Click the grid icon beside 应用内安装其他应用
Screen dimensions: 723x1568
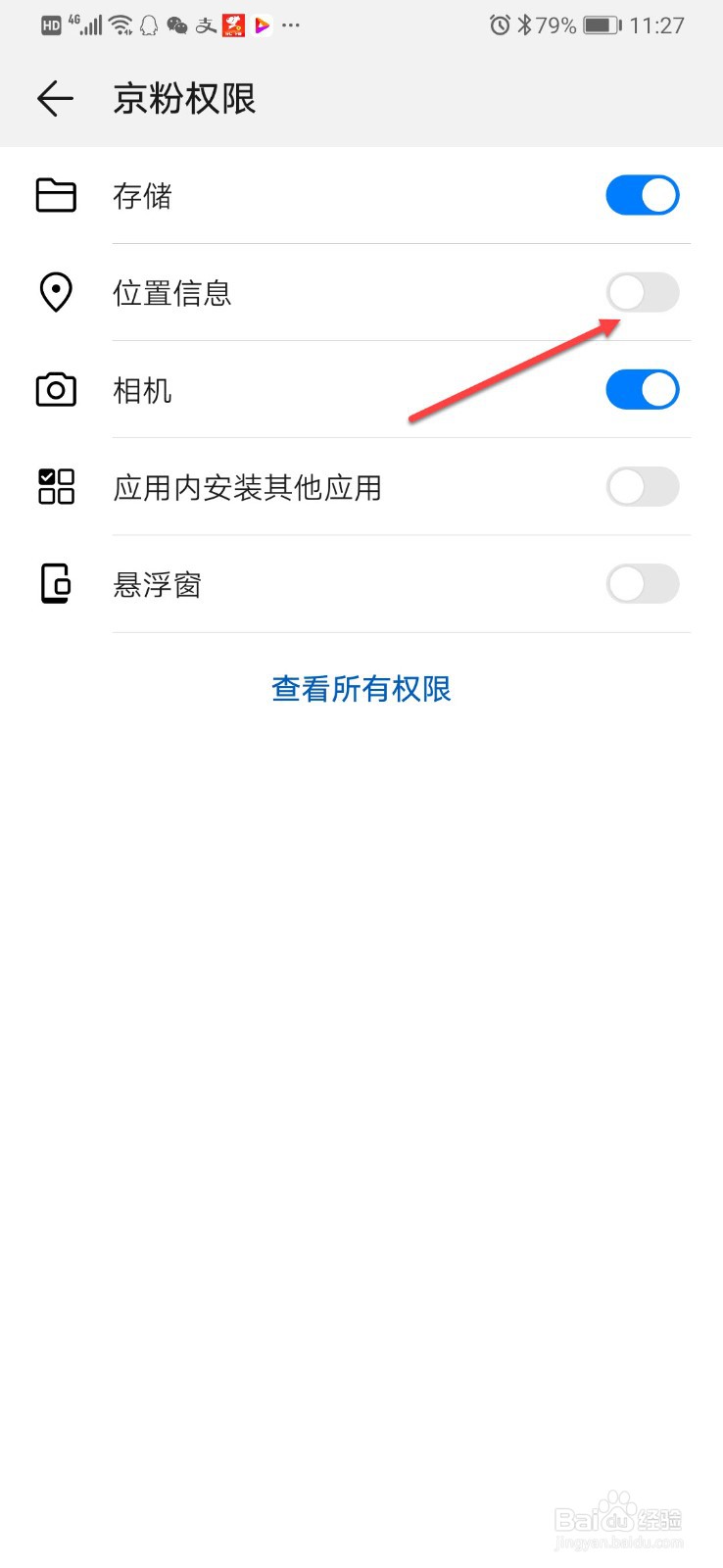point(55,487)
